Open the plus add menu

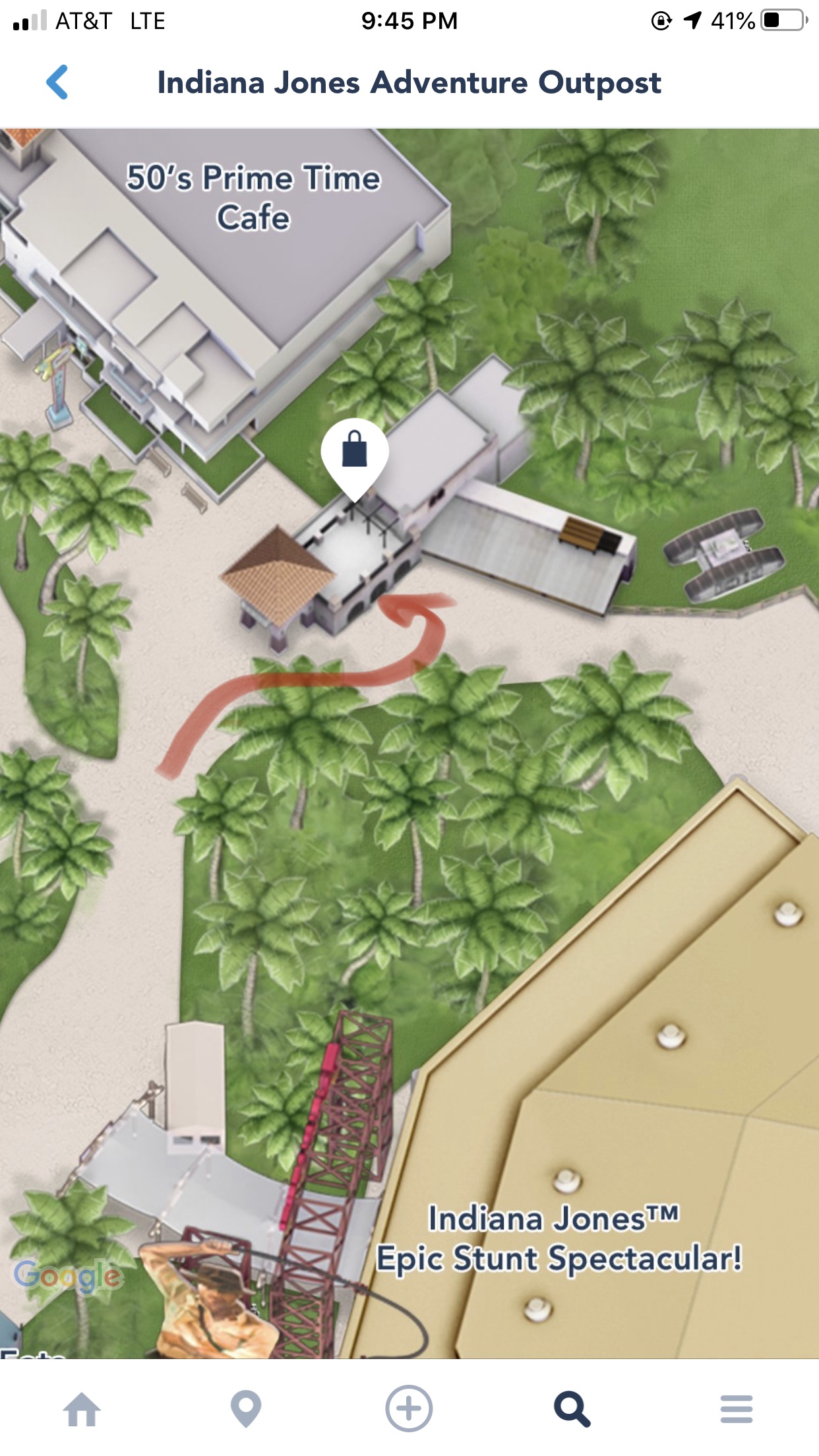409,1409
